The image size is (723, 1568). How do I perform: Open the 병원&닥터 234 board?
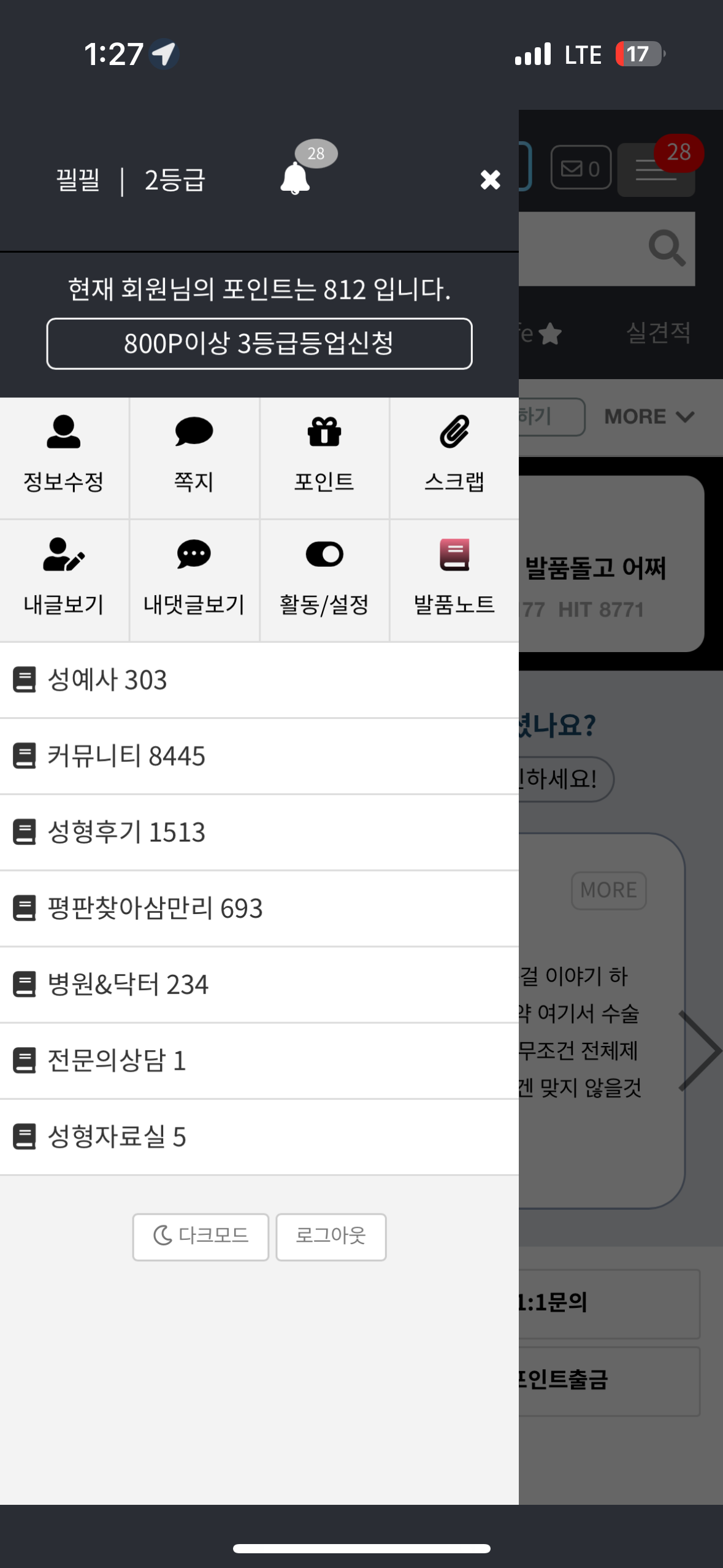[x=259, y=985]
